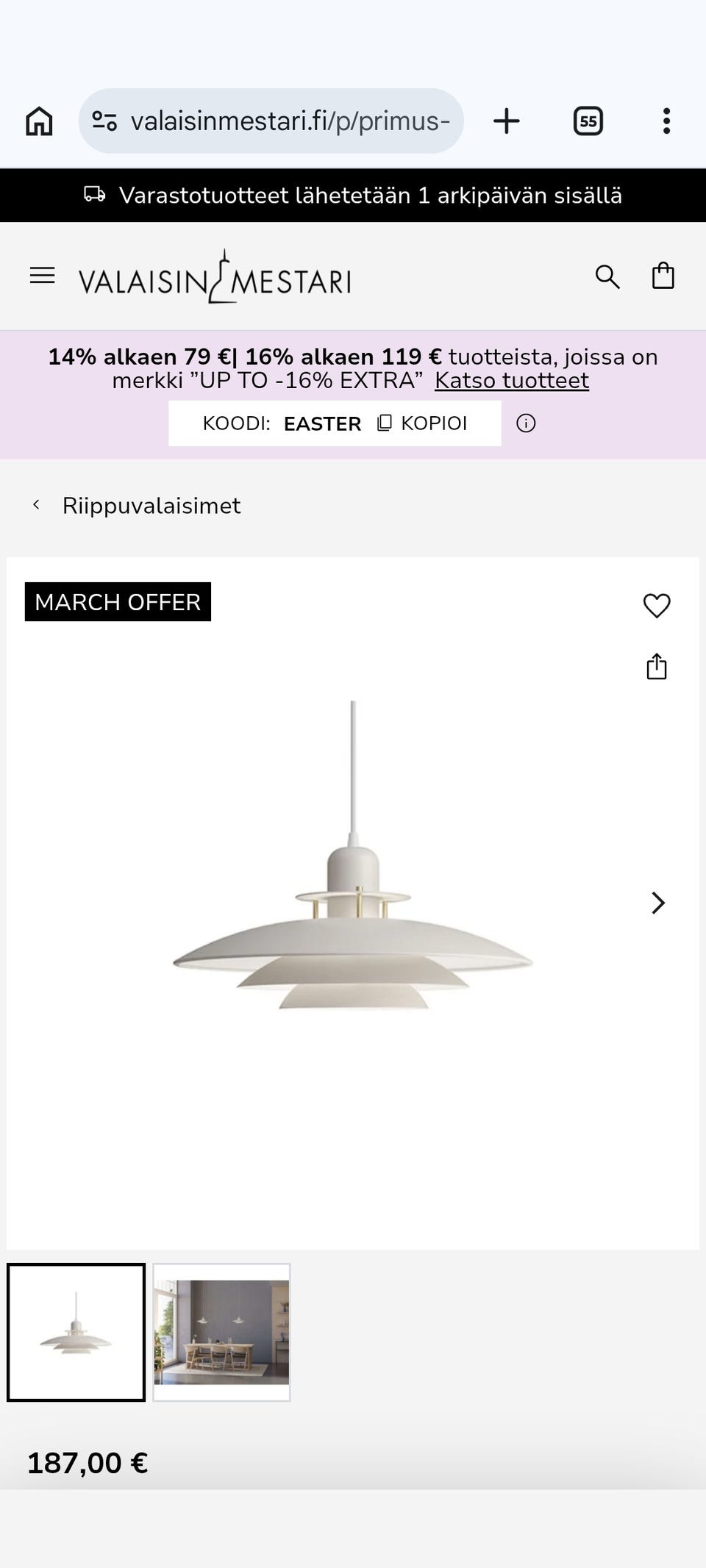Tap the valaisinmestari.fi address bar
Image resolution: width=706 pixels, height=1568 pixels.
(271, 121)
